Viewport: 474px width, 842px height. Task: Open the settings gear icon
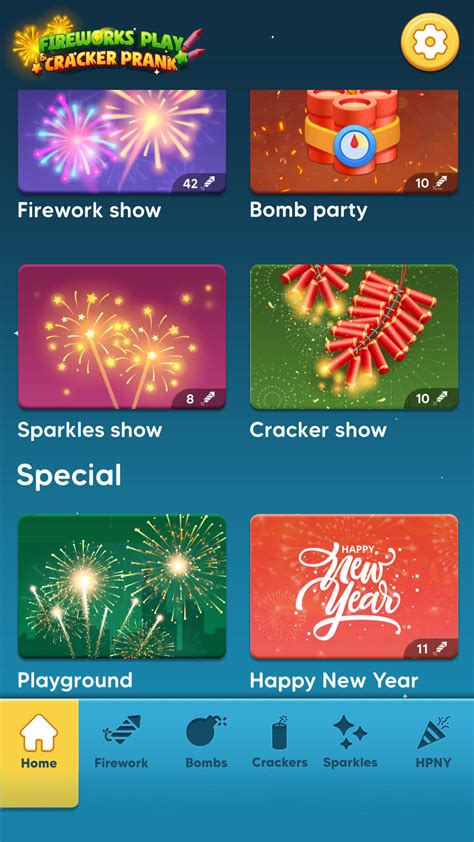click(x=430, y=41)
